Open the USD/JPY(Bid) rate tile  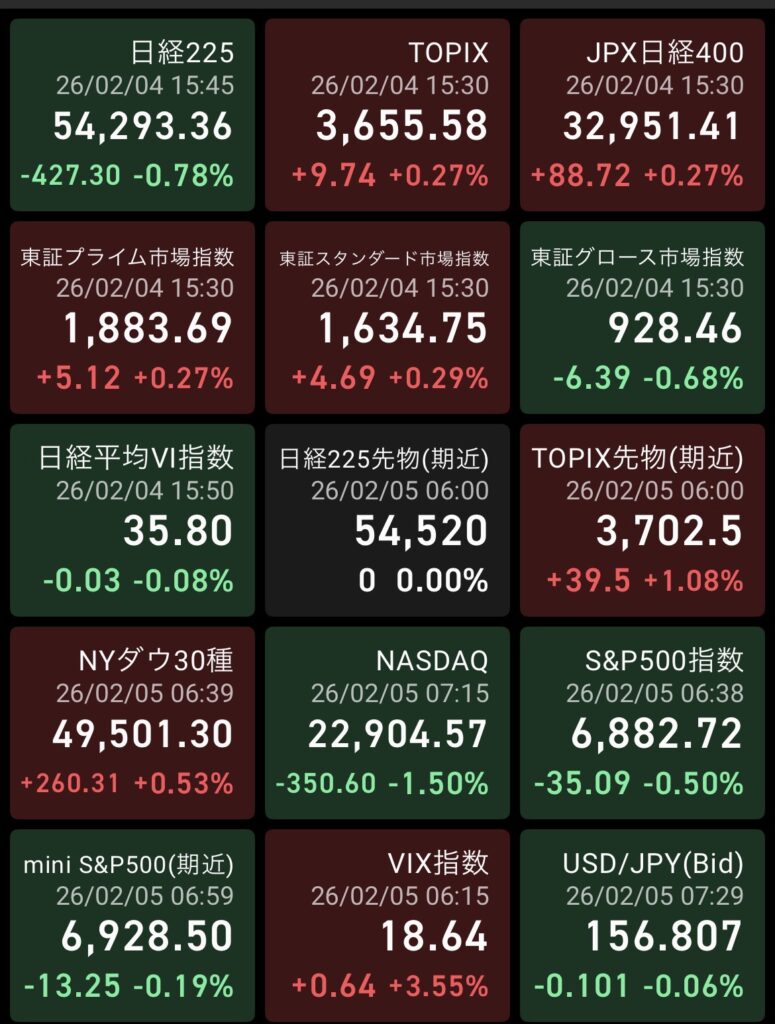pyautogui.click(x=642, y=925)
